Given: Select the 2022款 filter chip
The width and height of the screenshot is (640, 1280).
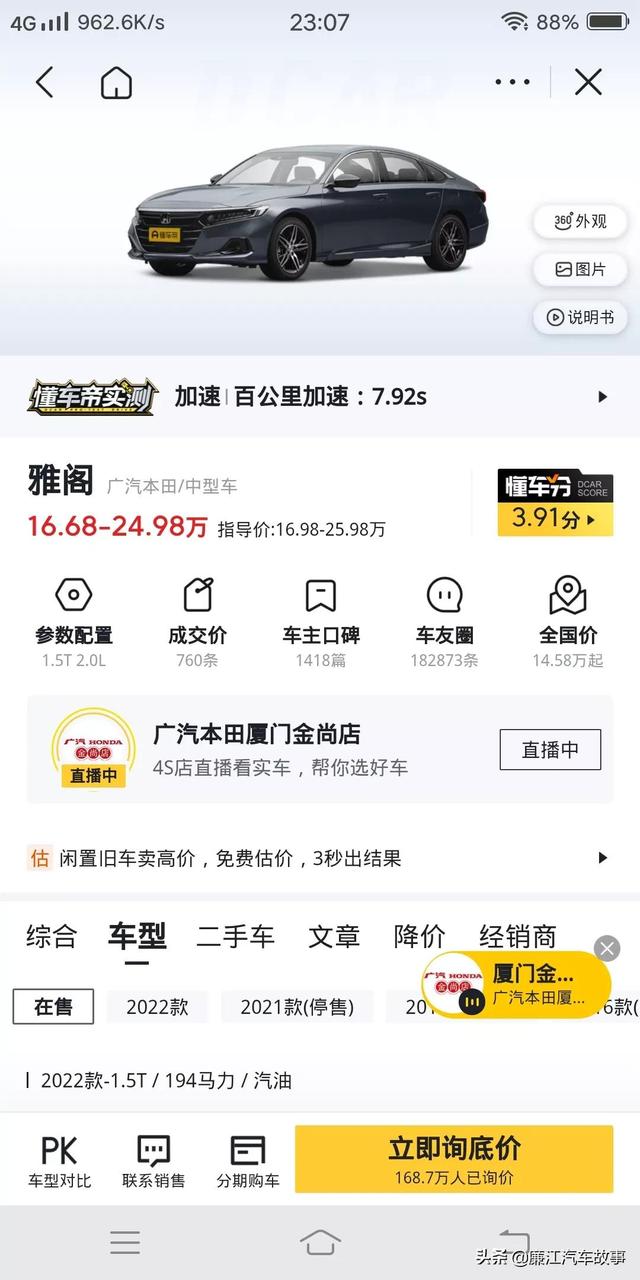Looking at the screenshot, I should (x=157, y=1007).
